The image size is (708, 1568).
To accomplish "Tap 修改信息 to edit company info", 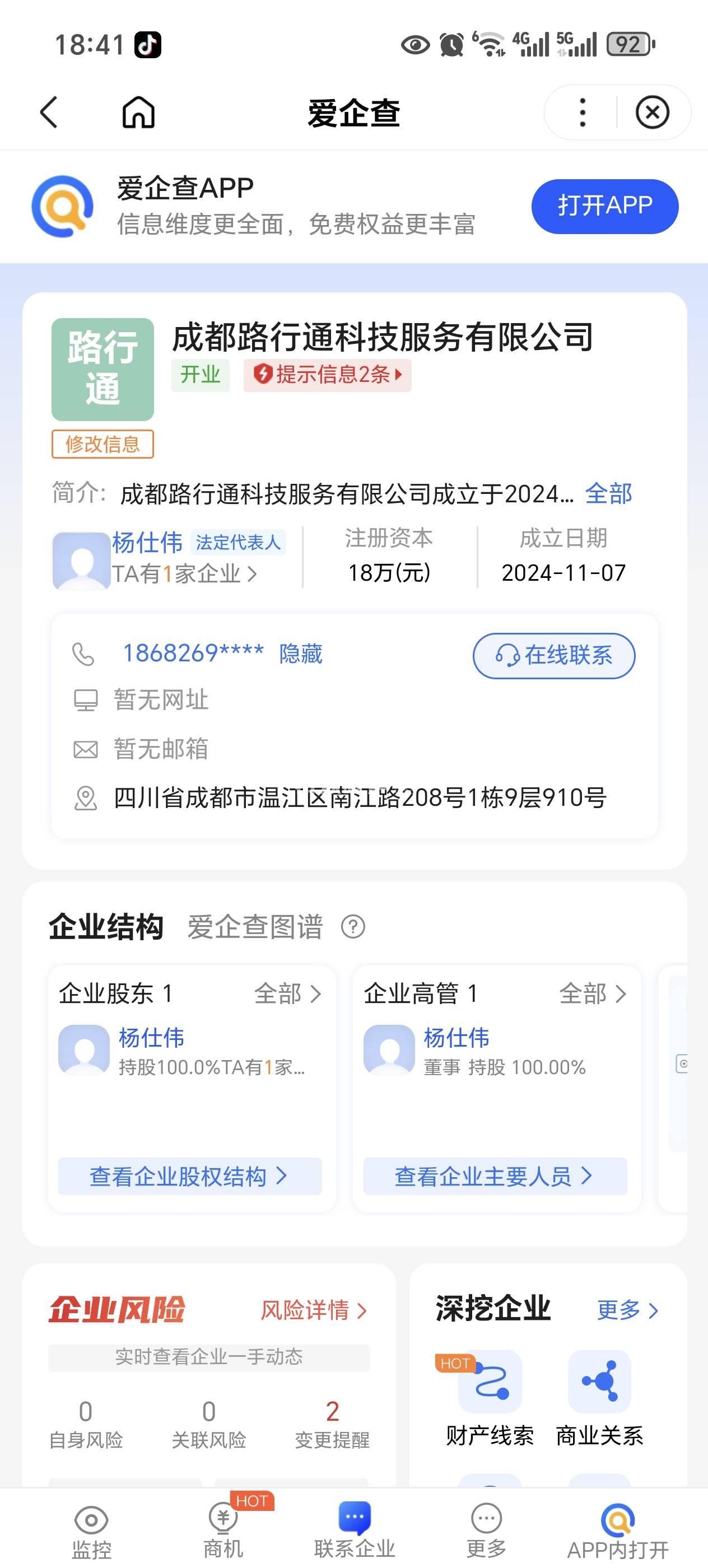I will (x=103, y=444).
